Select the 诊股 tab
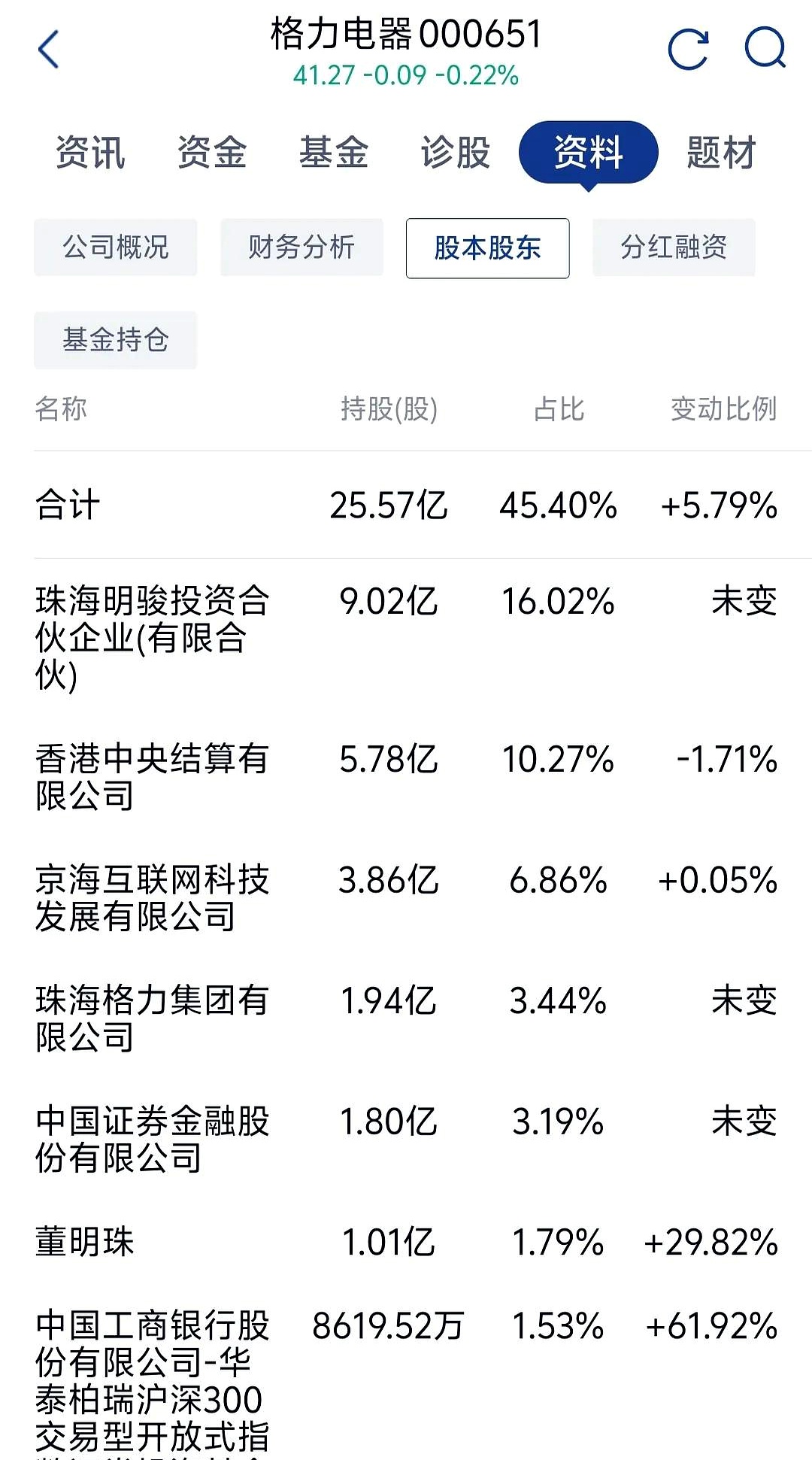This screenshot has width=812, height=1460. [x=456, y=152]
